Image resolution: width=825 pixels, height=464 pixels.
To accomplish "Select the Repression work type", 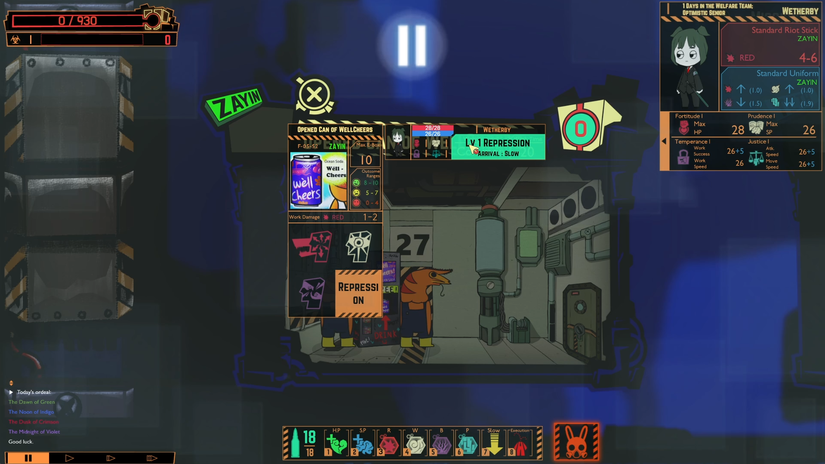I will tap(358, 293).
